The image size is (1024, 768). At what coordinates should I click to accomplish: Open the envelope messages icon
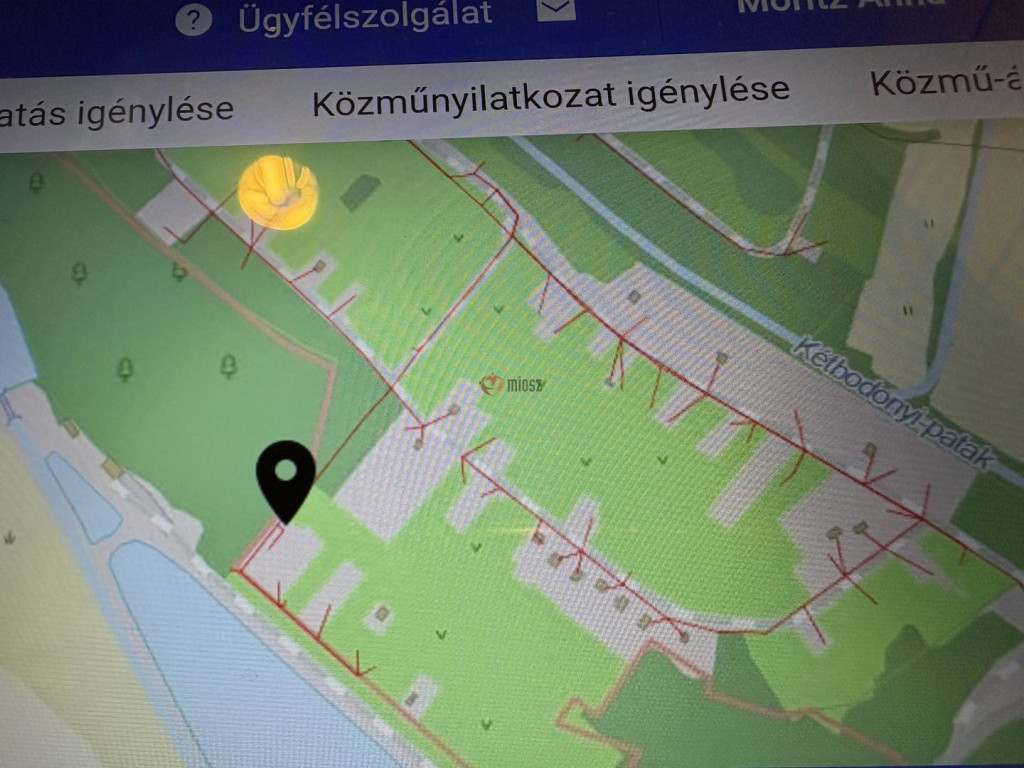pyautogui.click(x=557, y=10)
